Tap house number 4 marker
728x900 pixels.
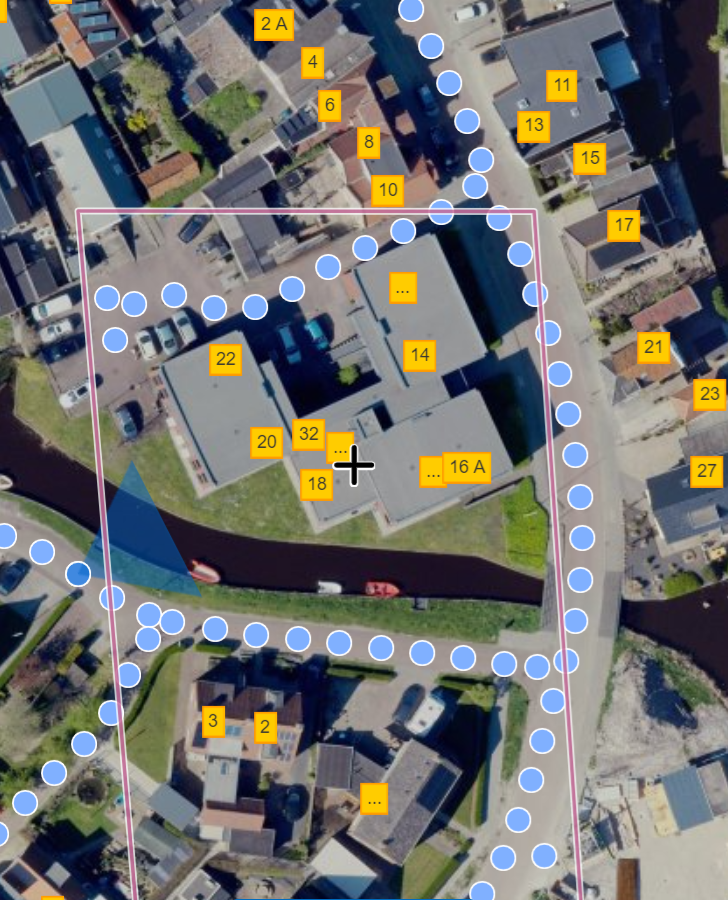313,64
